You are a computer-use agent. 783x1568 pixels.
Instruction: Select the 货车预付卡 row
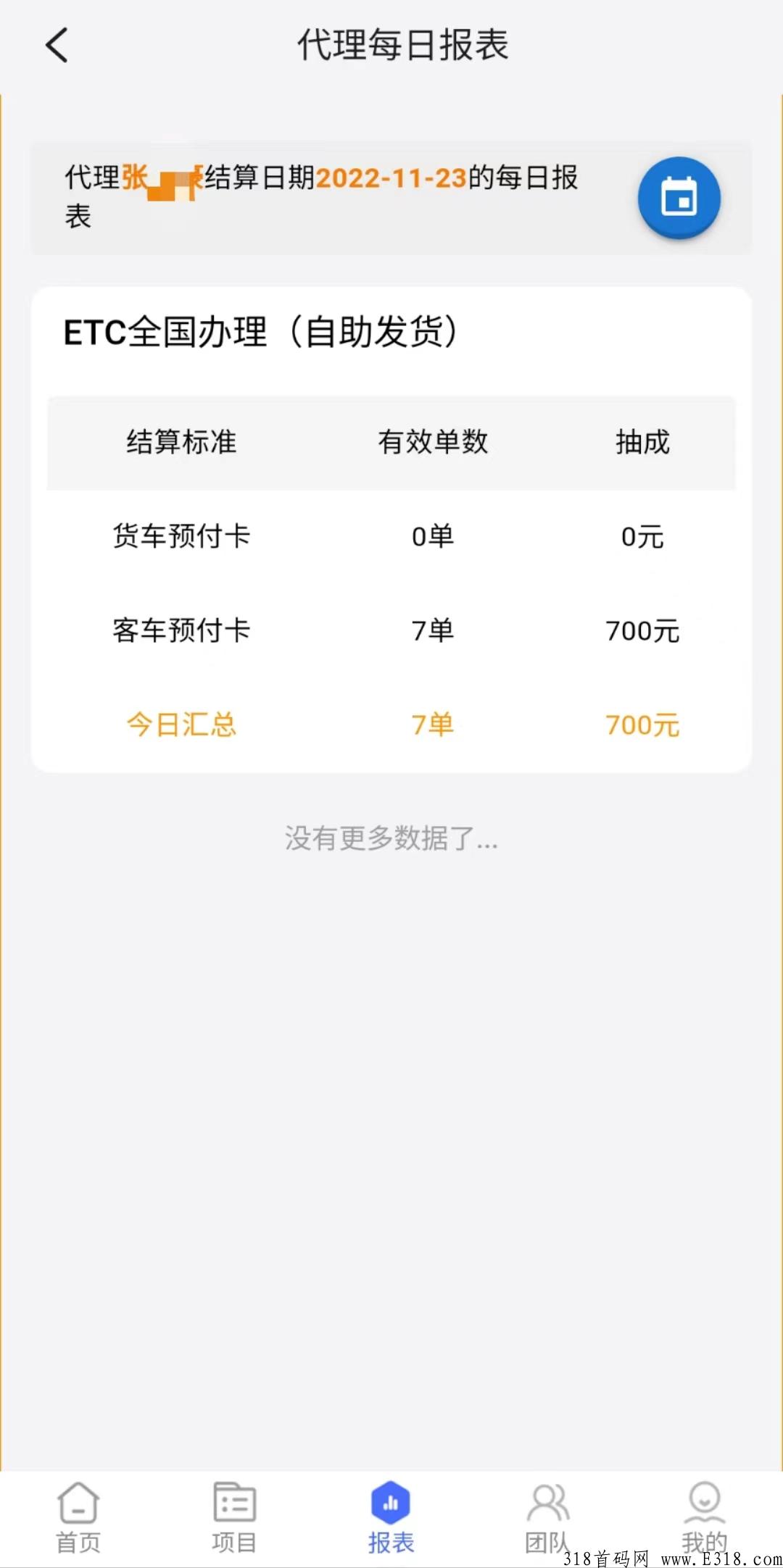[x=181, y=536]
